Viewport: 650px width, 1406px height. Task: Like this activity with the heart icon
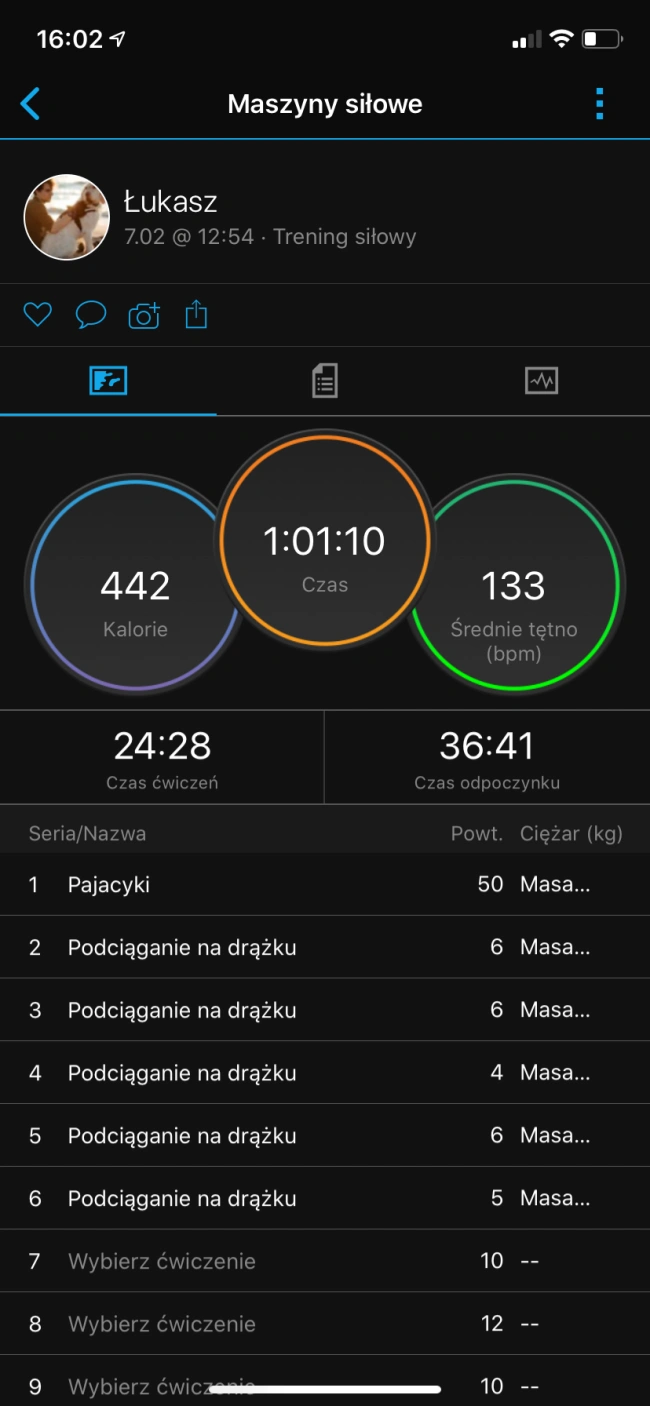[x=37, y=316]
